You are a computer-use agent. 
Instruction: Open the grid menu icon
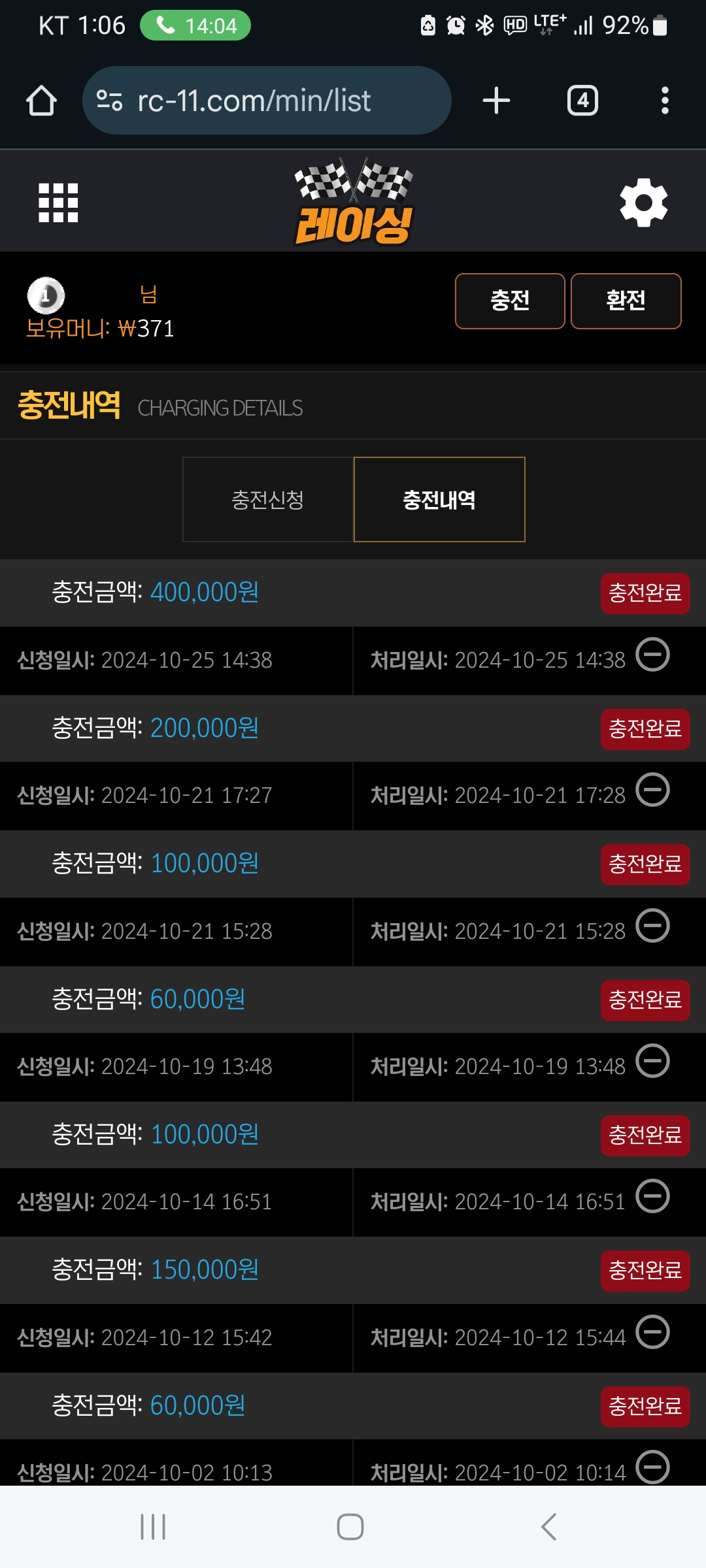pyautogui.click(x=58, y=203)
